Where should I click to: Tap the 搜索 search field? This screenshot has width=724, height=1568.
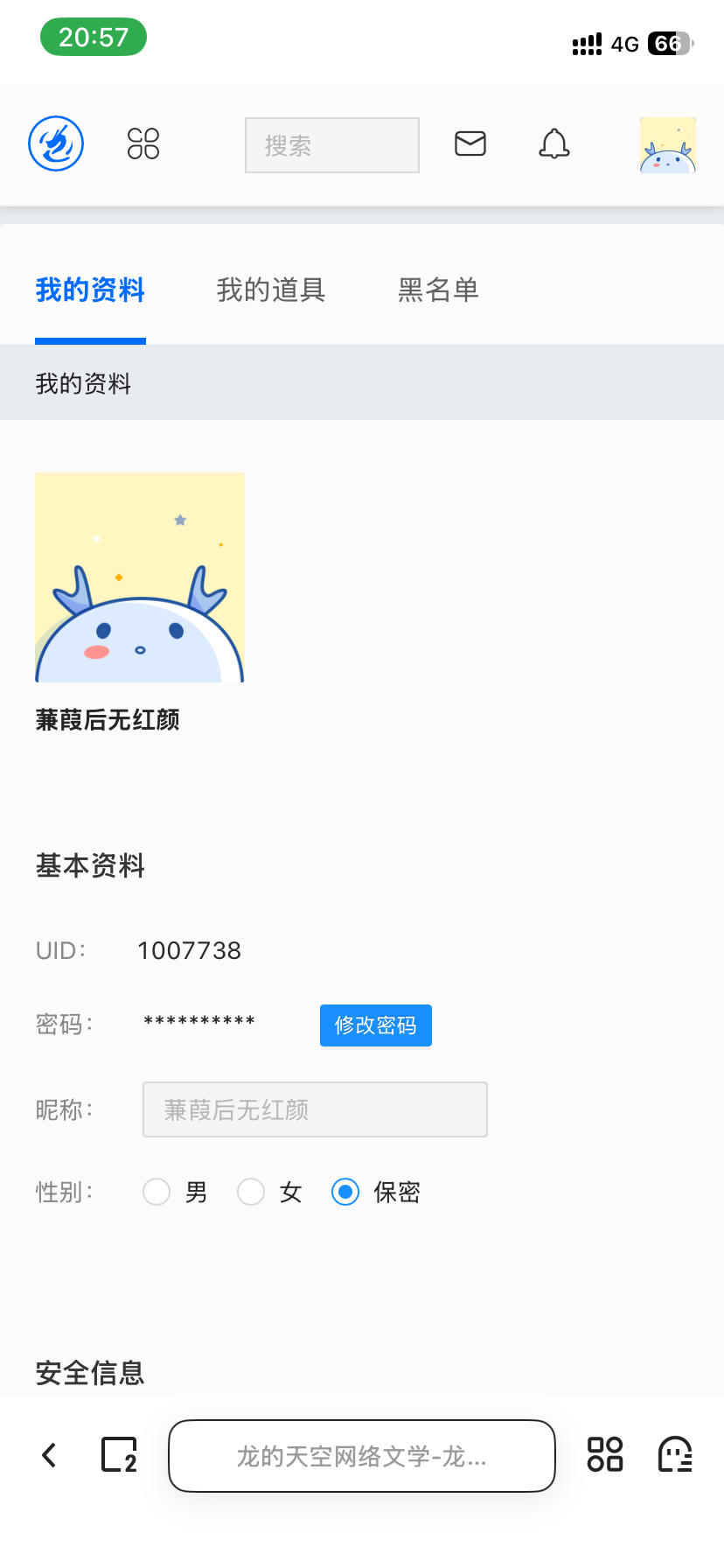(x=332, y=145)
